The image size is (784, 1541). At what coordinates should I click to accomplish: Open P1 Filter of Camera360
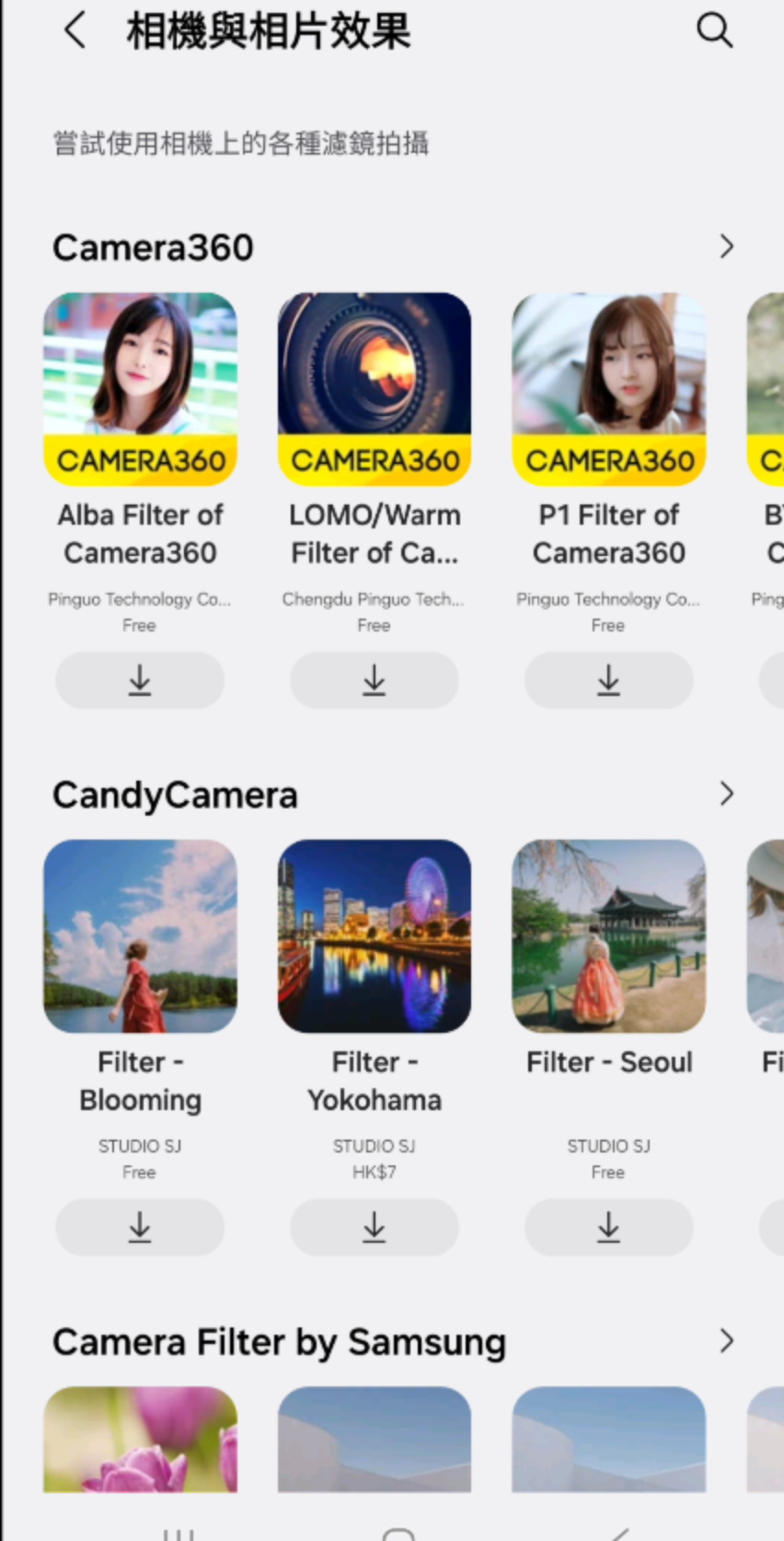(x=609, y=388)
